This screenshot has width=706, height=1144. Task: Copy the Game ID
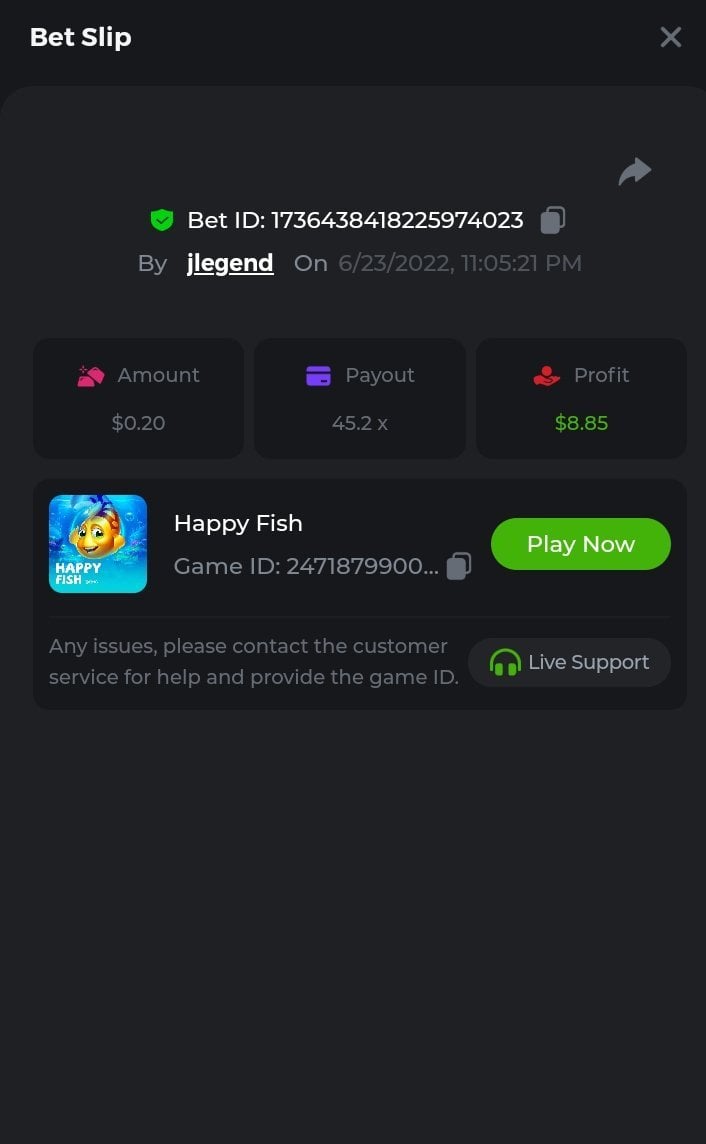[x=459, y=566]
